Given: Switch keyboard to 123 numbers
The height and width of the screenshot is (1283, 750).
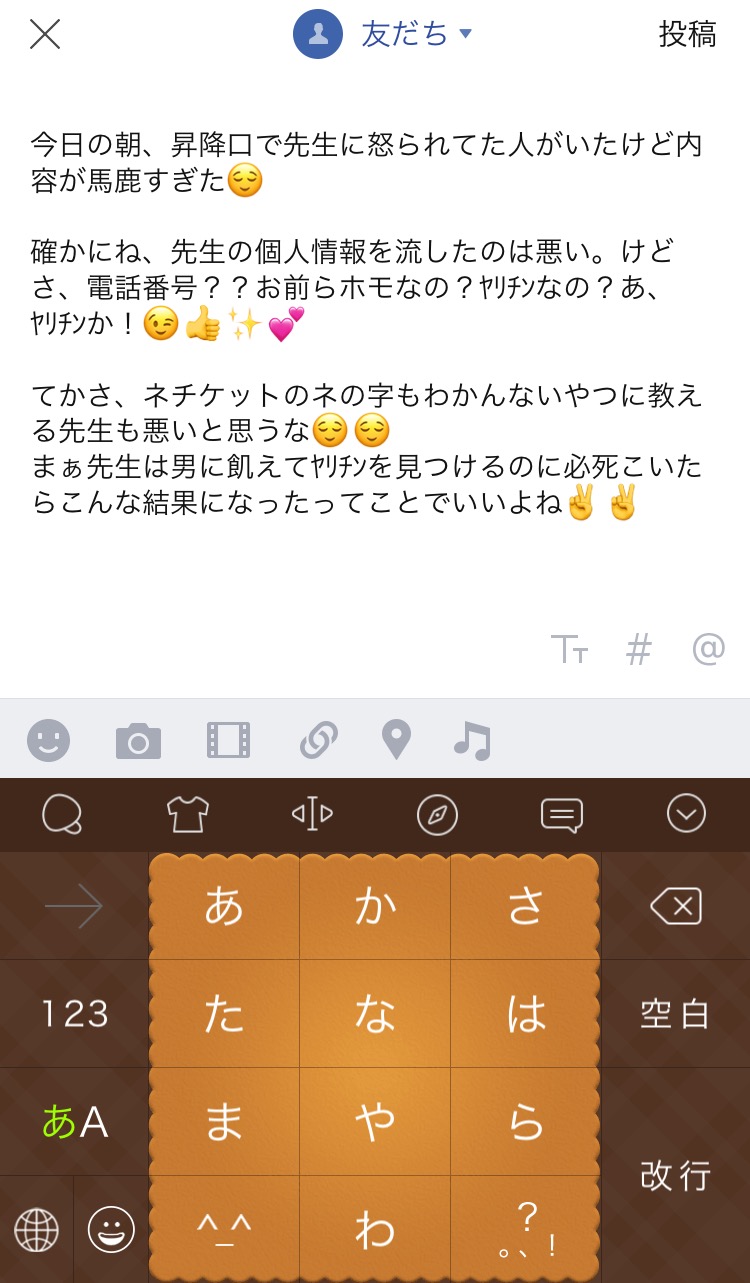Looking at the screenshot, I should pos(74,1014).
